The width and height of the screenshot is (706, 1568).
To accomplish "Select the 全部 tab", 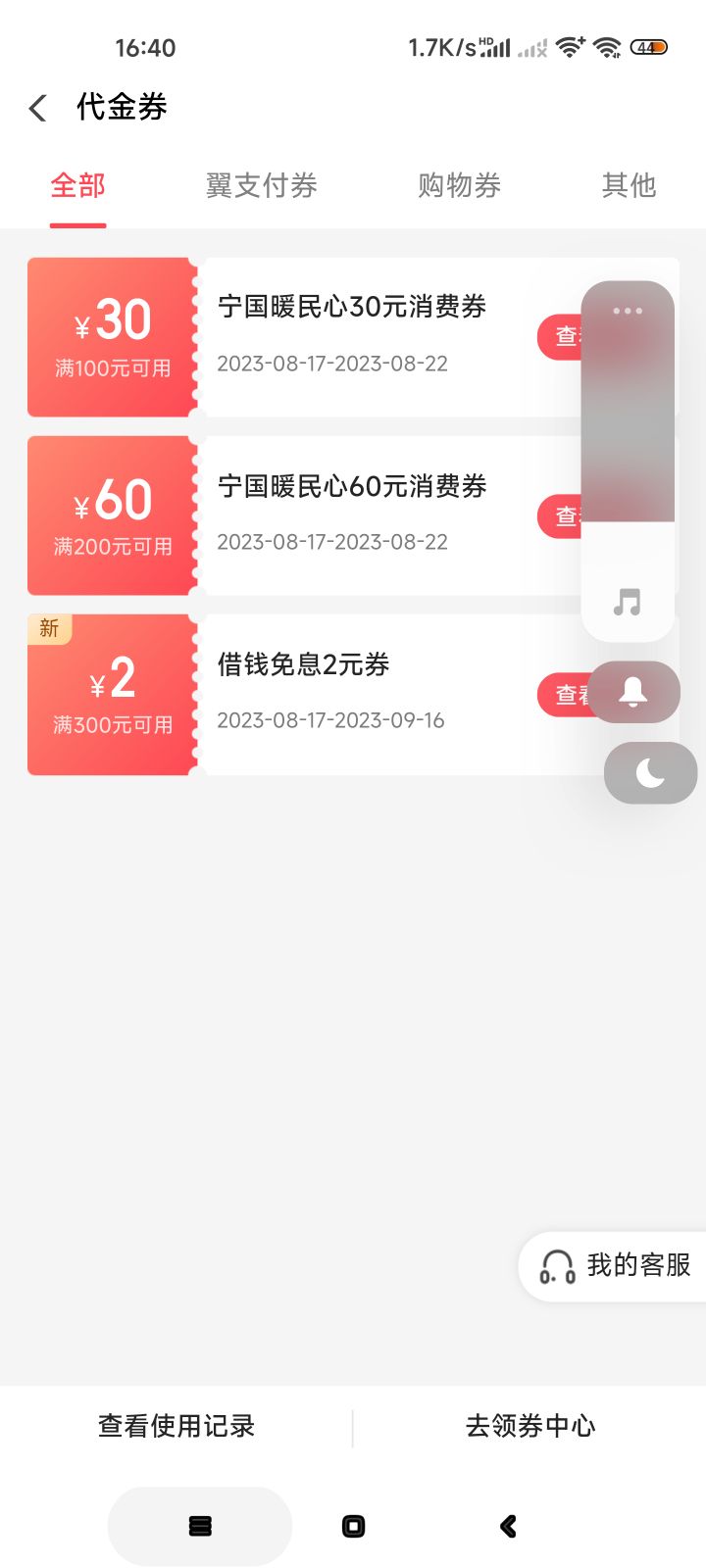I will (78, 185).
